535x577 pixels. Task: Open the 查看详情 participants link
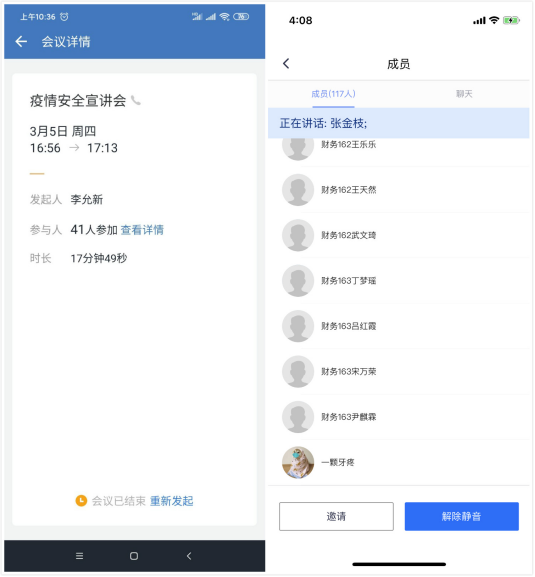click(x=142, y=230)
